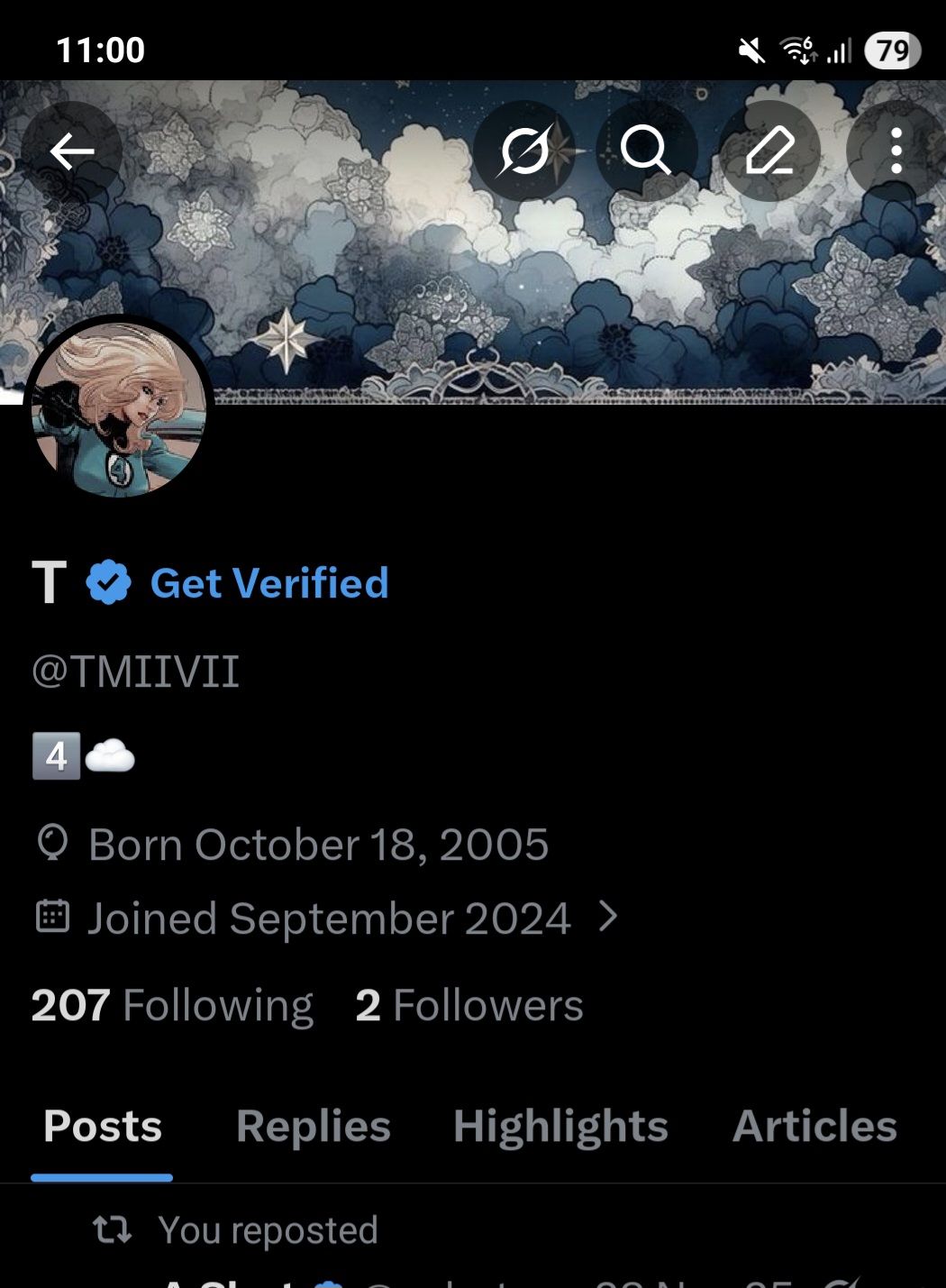Switch to the Highlights tab
946x1288 pixels.
(560, 1126)
